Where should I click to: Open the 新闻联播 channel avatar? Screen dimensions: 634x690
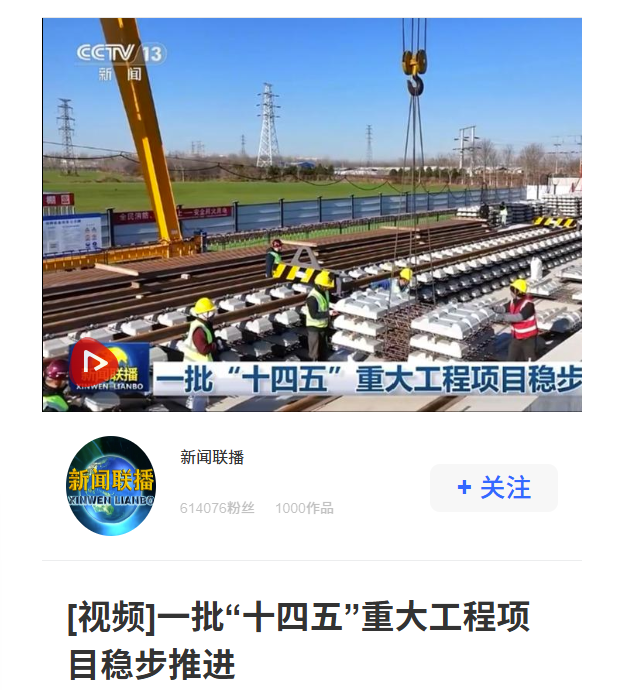(111, 486)
